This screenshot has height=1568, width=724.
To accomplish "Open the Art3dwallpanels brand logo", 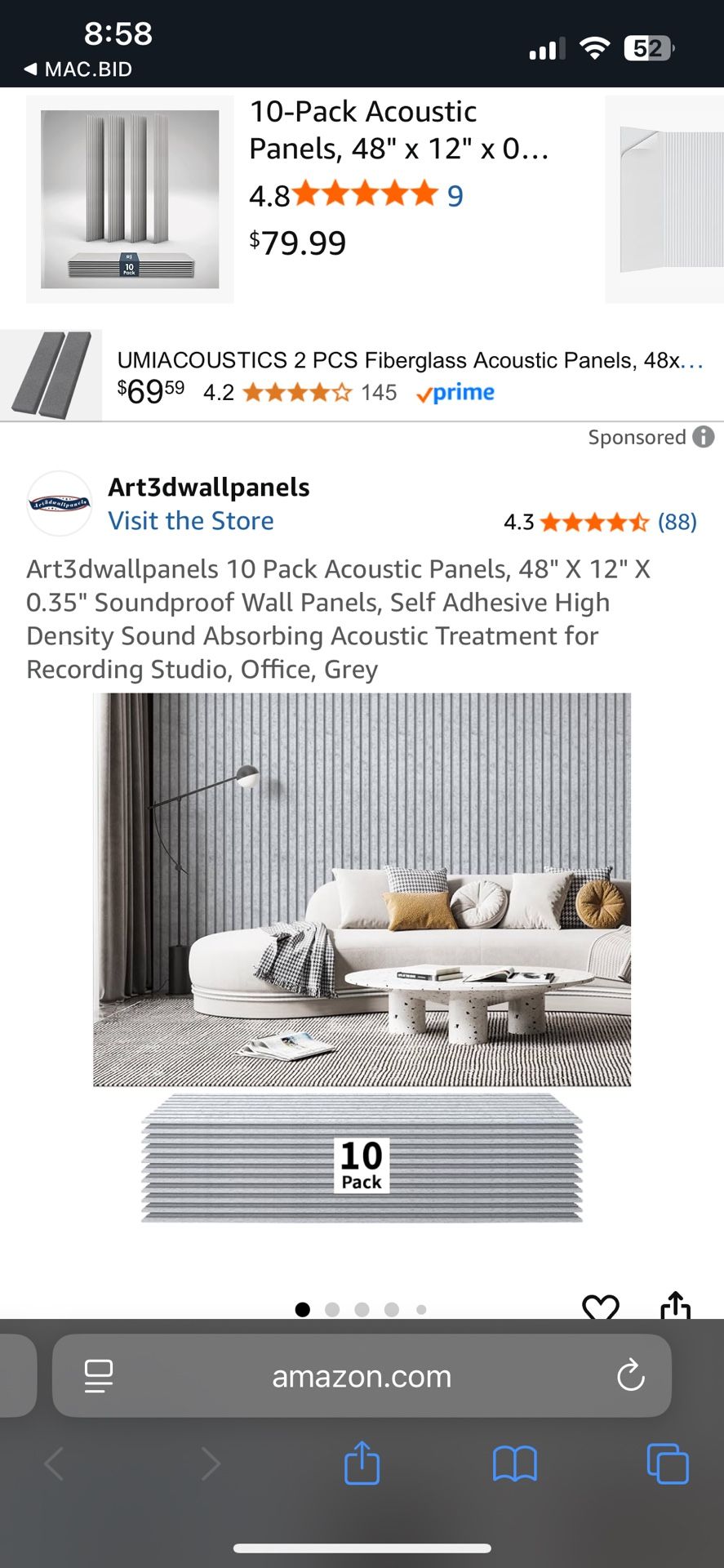I will coord(60,503).
